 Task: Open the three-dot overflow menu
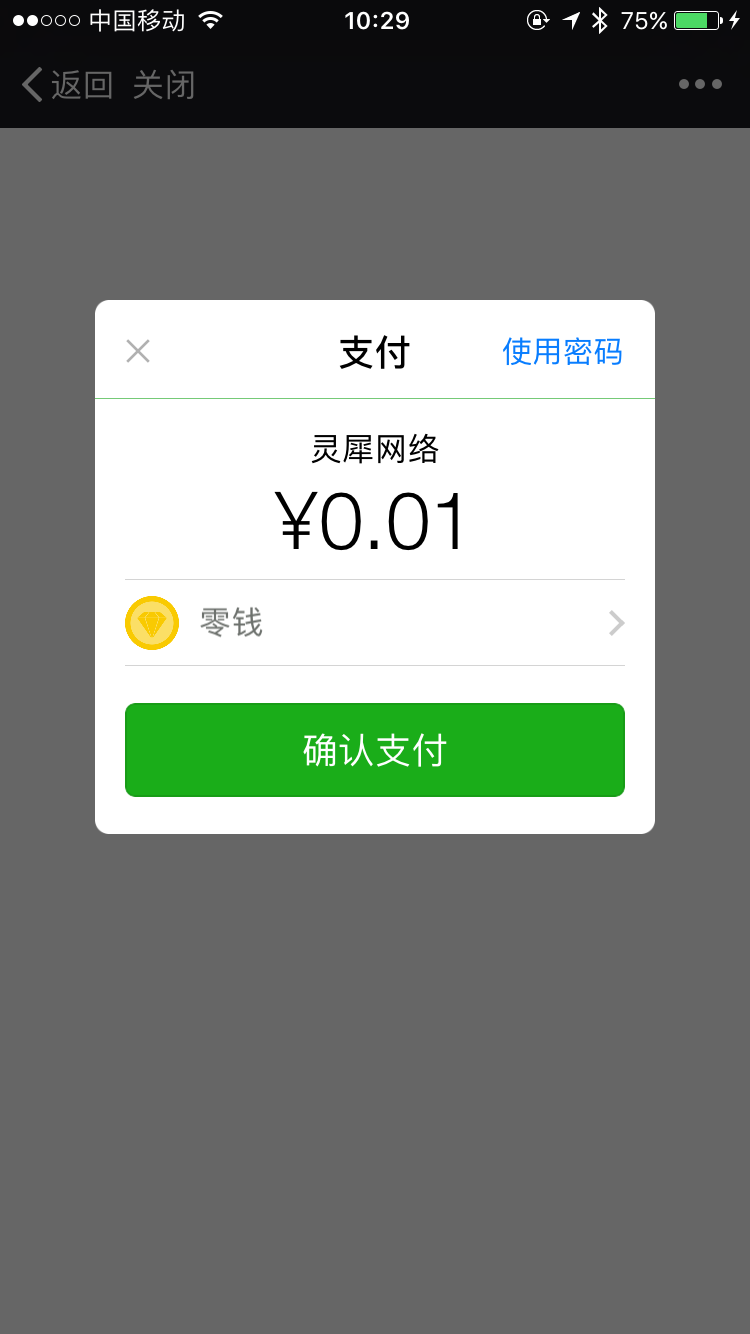click(x=700, y=84)
